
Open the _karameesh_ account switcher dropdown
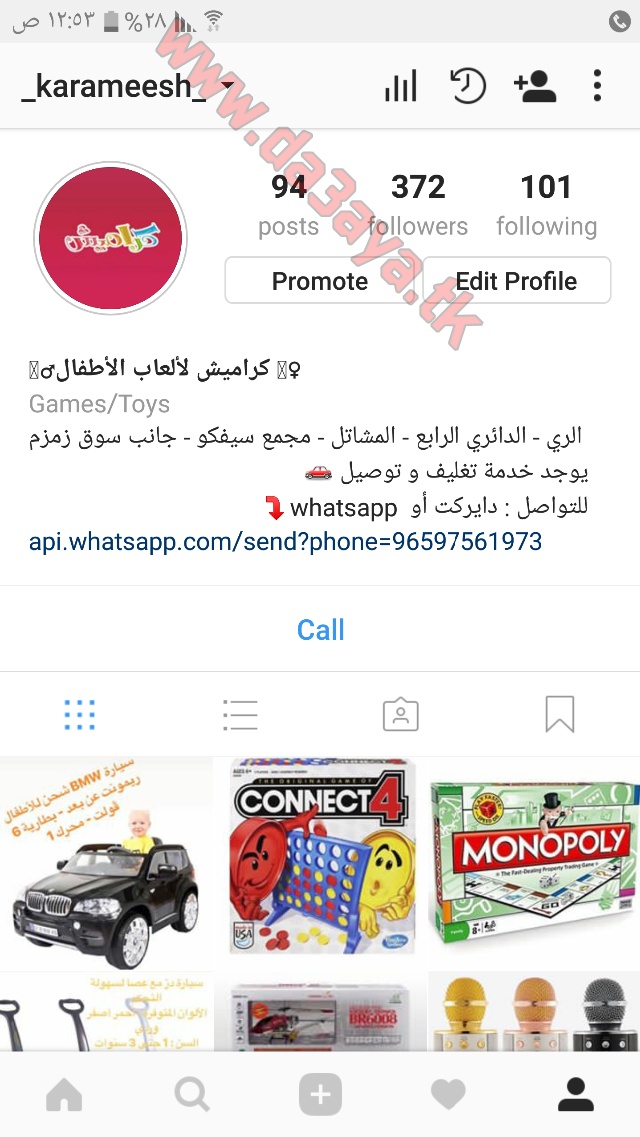point(128,86)
